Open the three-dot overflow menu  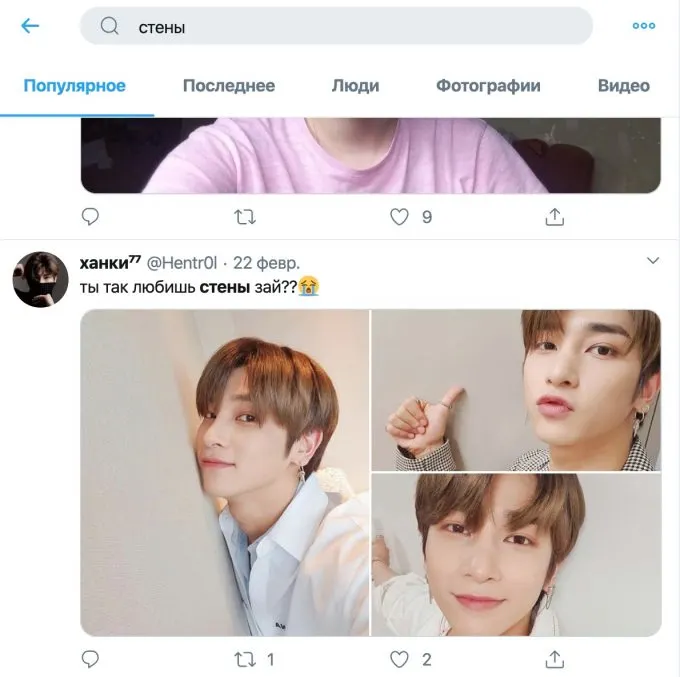(643, 26)
